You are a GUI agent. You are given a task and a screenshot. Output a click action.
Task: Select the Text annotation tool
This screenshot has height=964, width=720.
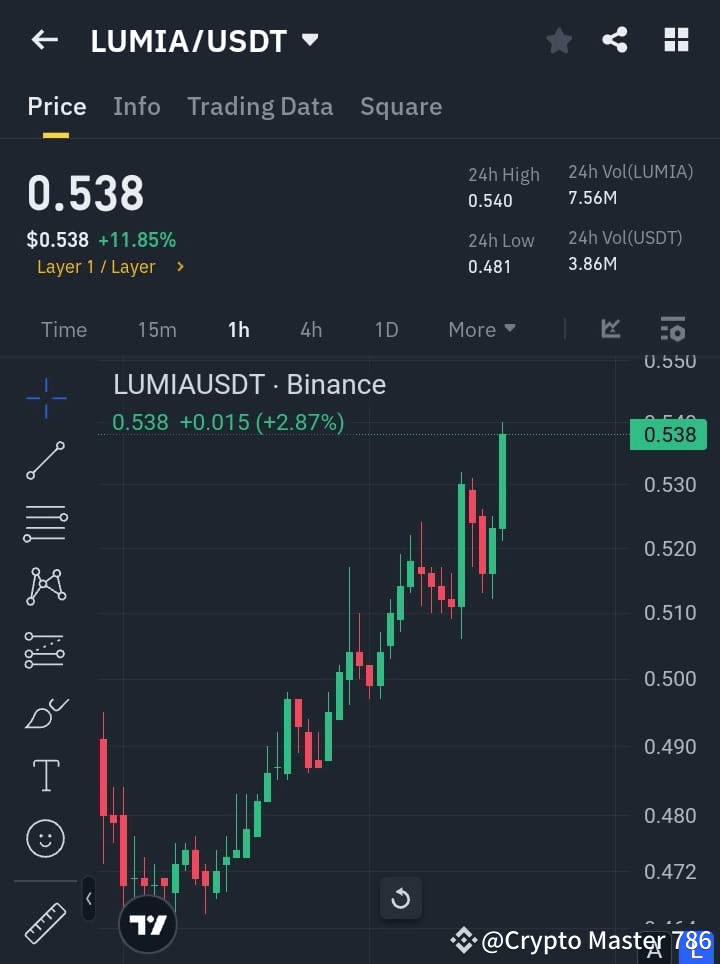coord(45,775)
